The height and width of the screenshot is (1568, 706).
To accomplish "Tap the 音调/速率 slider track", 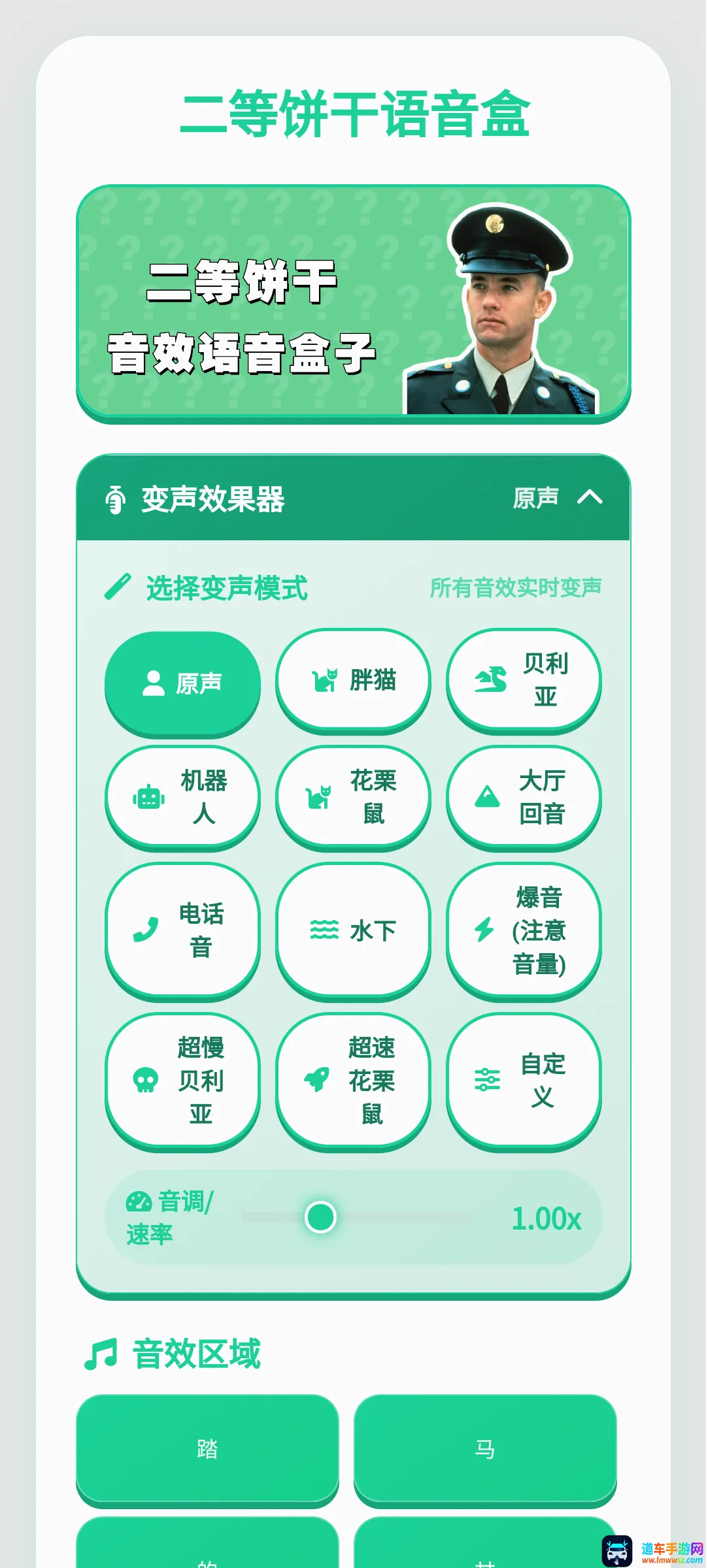I will [x=357, y=1217].
